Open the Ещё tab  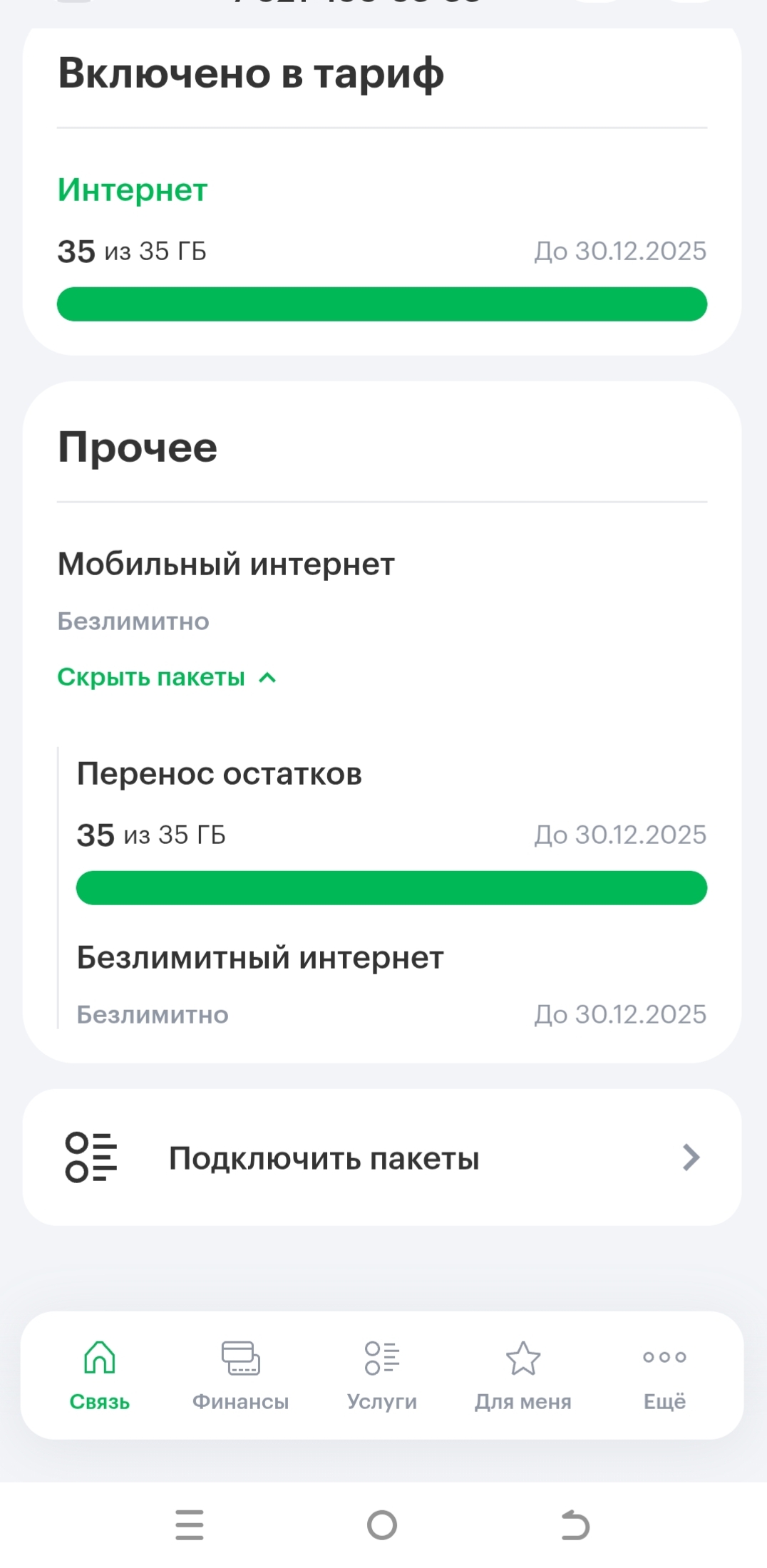tap(664, 1376)
